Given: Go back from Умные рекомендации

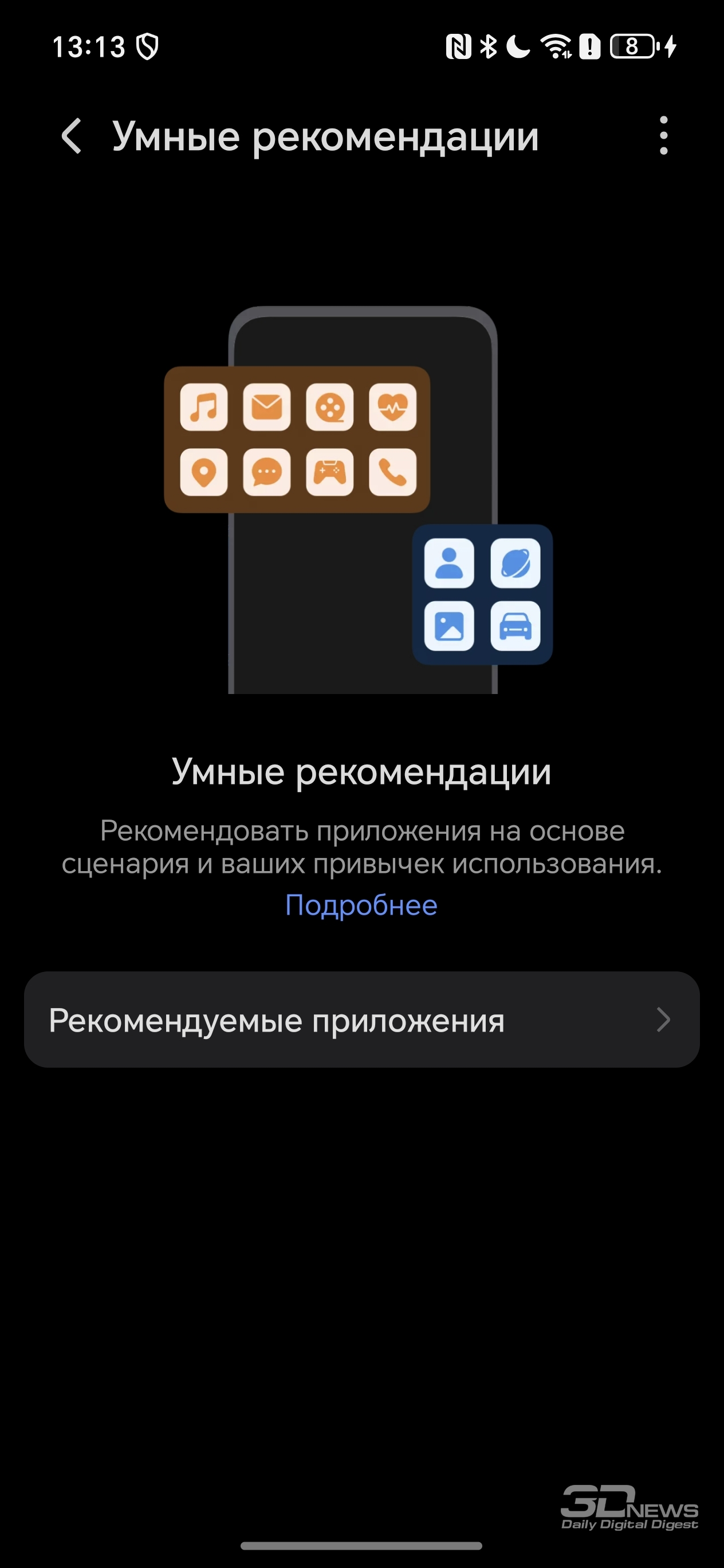Looking at the screenshot, I should [71, 136].
